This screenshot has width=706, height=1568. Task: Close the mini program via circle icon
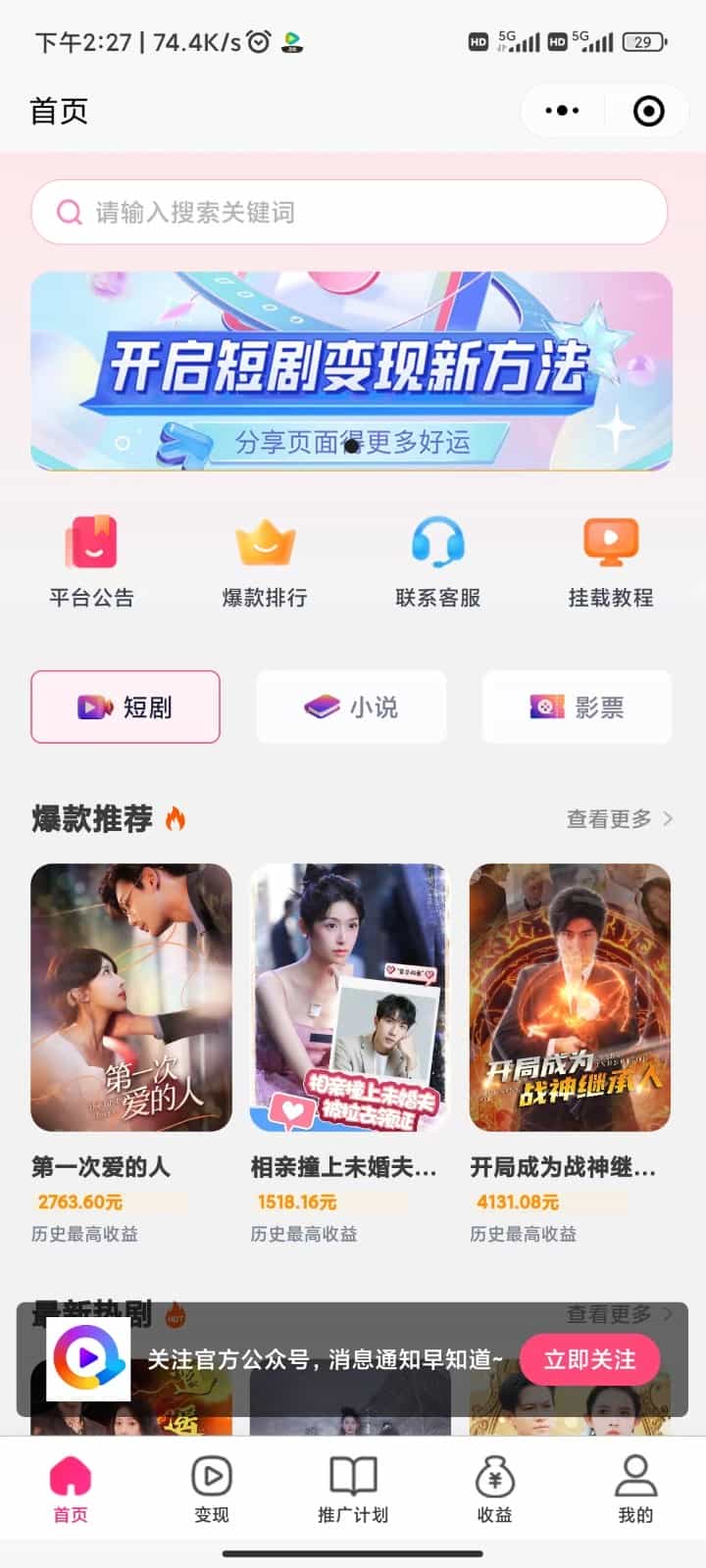648,111
